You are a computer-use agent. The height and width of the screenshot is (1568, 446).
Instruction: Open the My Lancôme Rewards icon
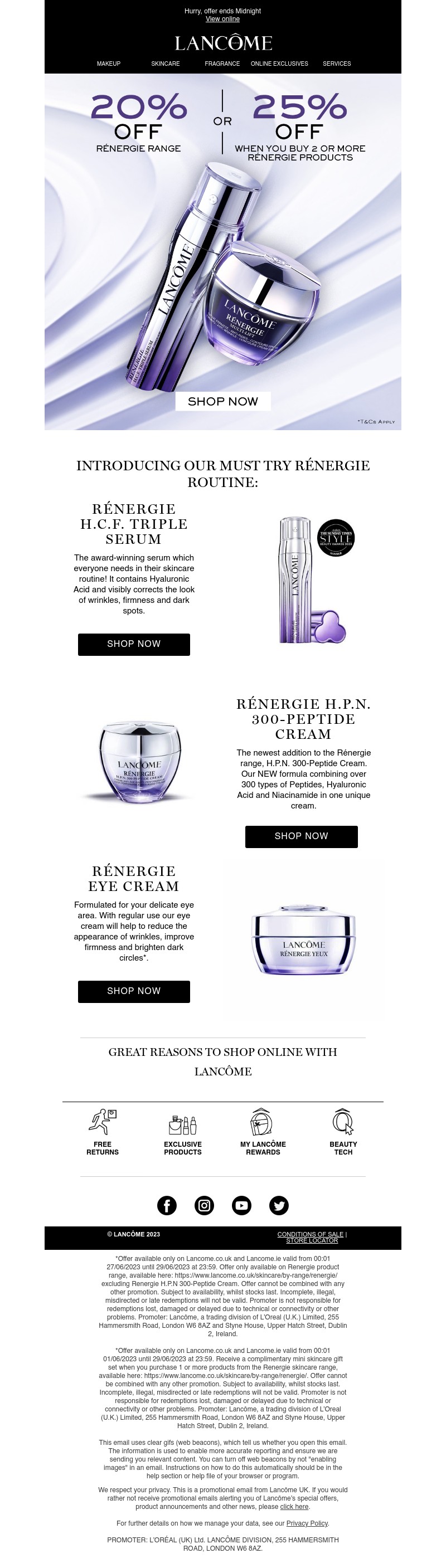tap(263, 1122)
